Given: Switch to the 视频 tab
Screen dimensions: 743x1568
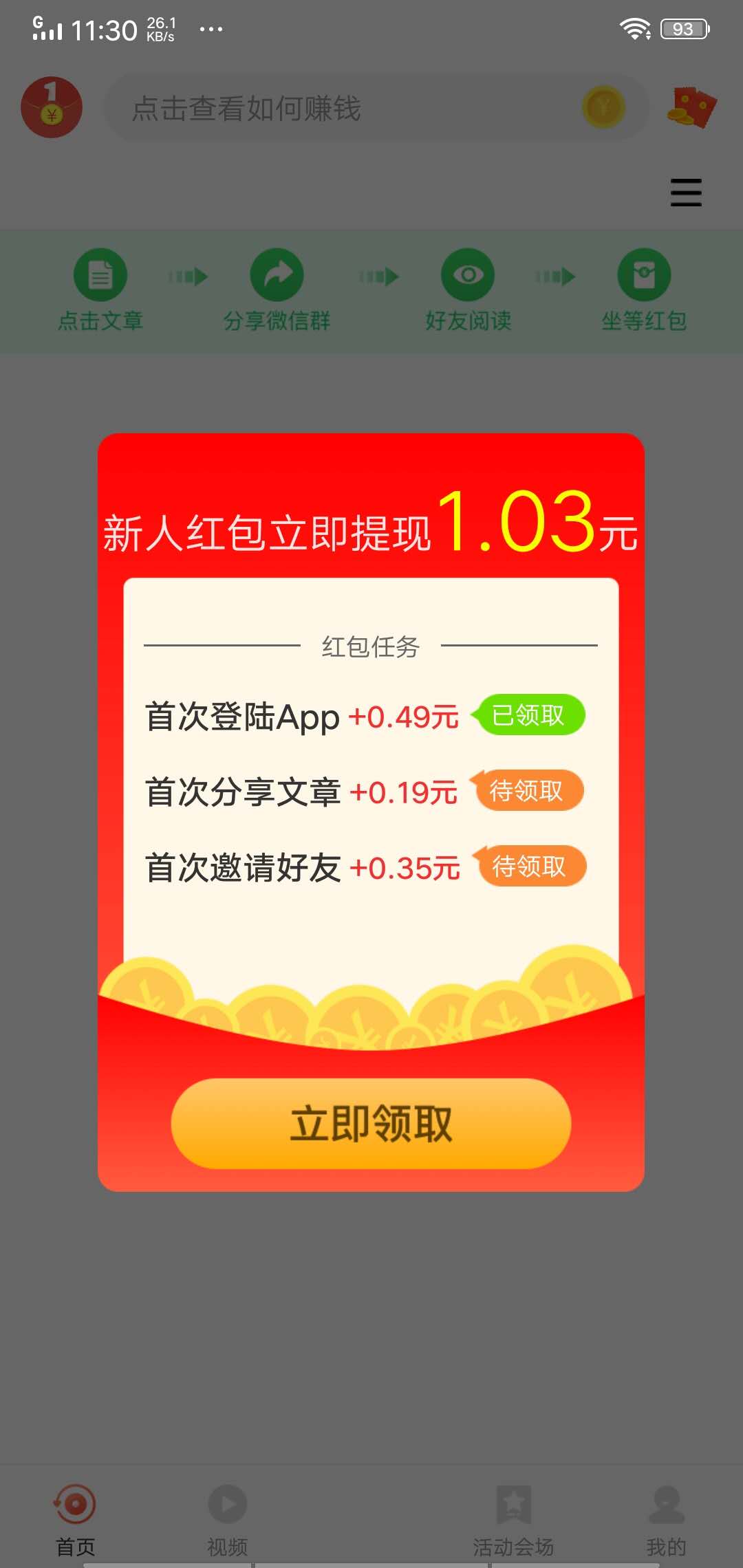Looking at the screenshot, I should pos(226,1520).
